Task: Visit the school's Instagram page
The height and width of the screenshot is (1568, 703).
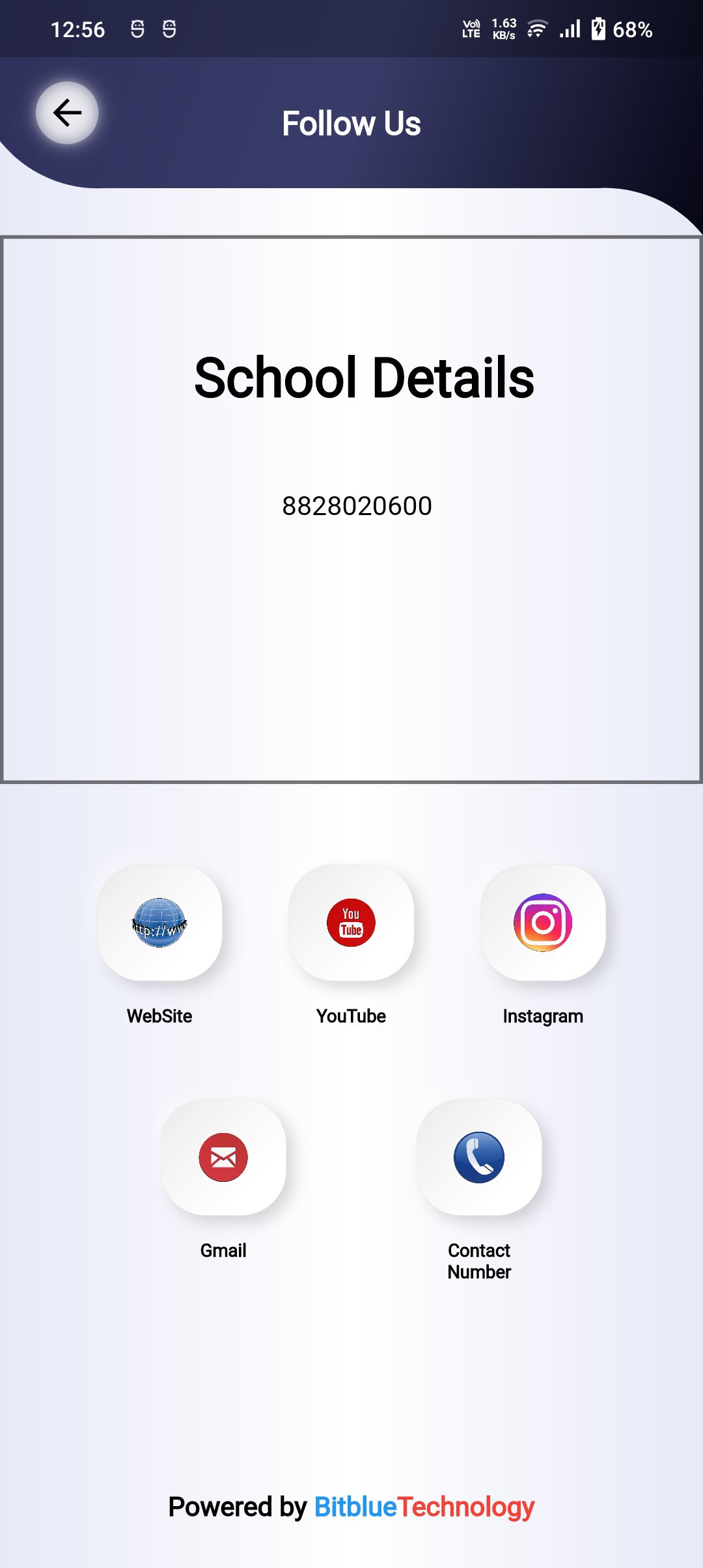Action: coord(543,923)
